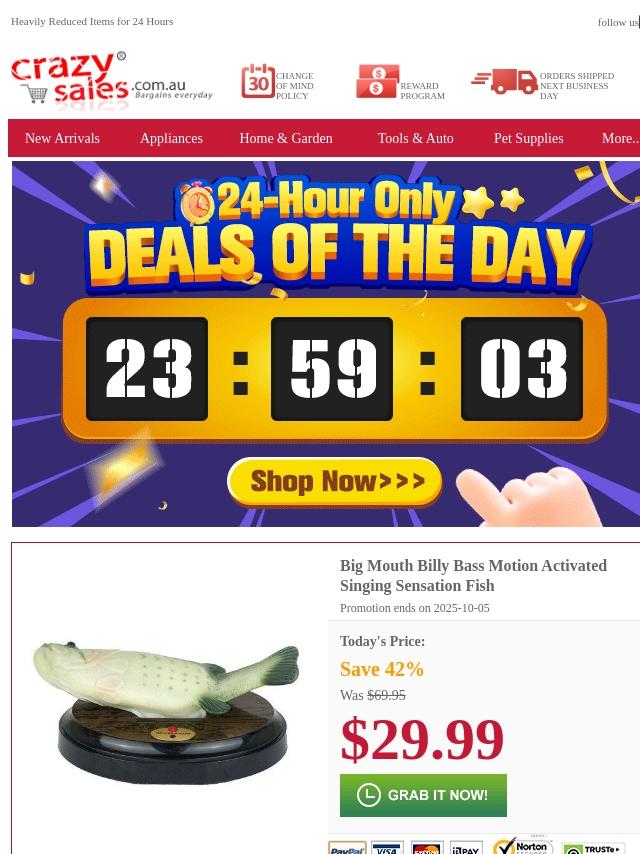Tap Grab It Now button
This screenshot has width=640, height=854.
423,795
